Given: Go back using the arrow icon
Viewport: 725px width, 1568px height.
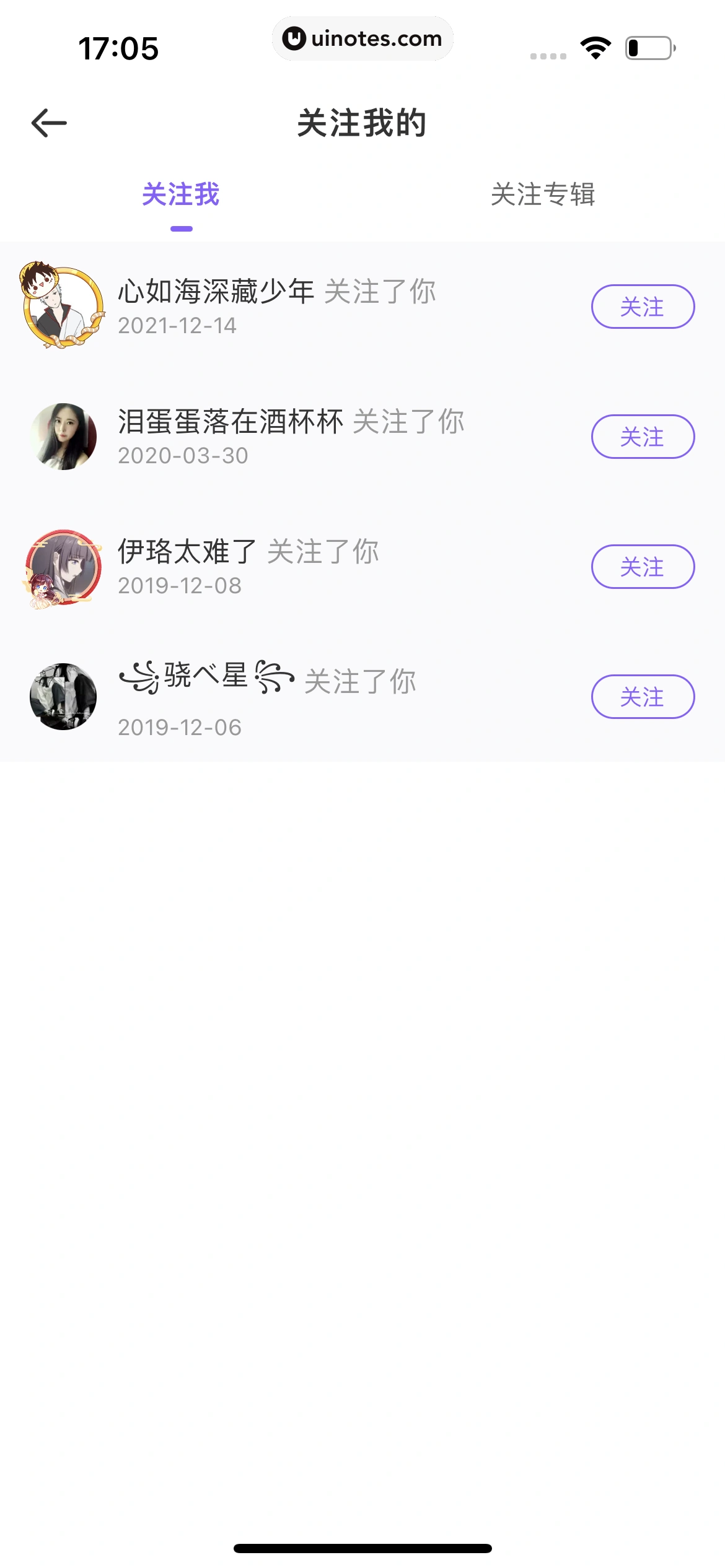Looking at the screenshot, I should (x=49, y=123).
